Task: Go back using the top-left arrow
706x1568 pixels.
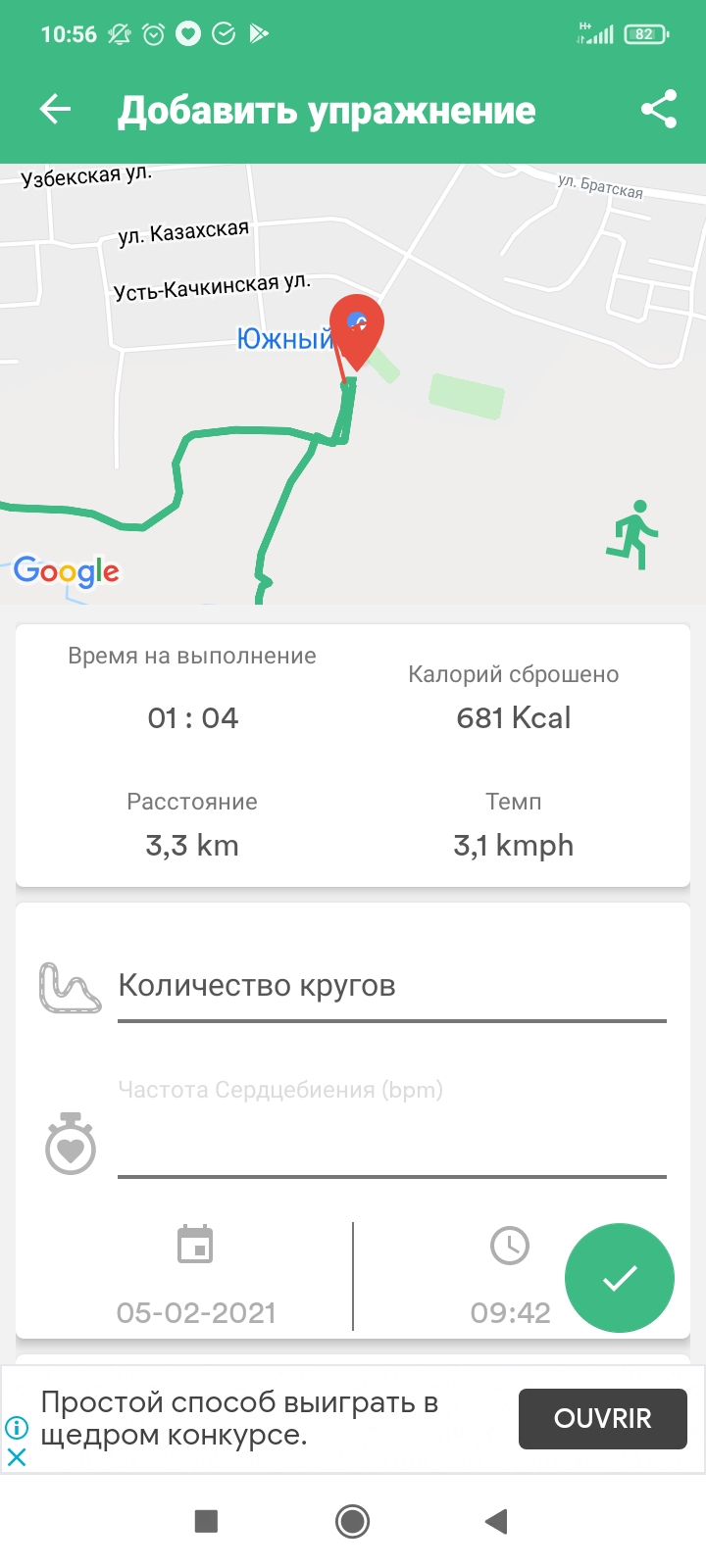Action: click(x=56, y=110)
